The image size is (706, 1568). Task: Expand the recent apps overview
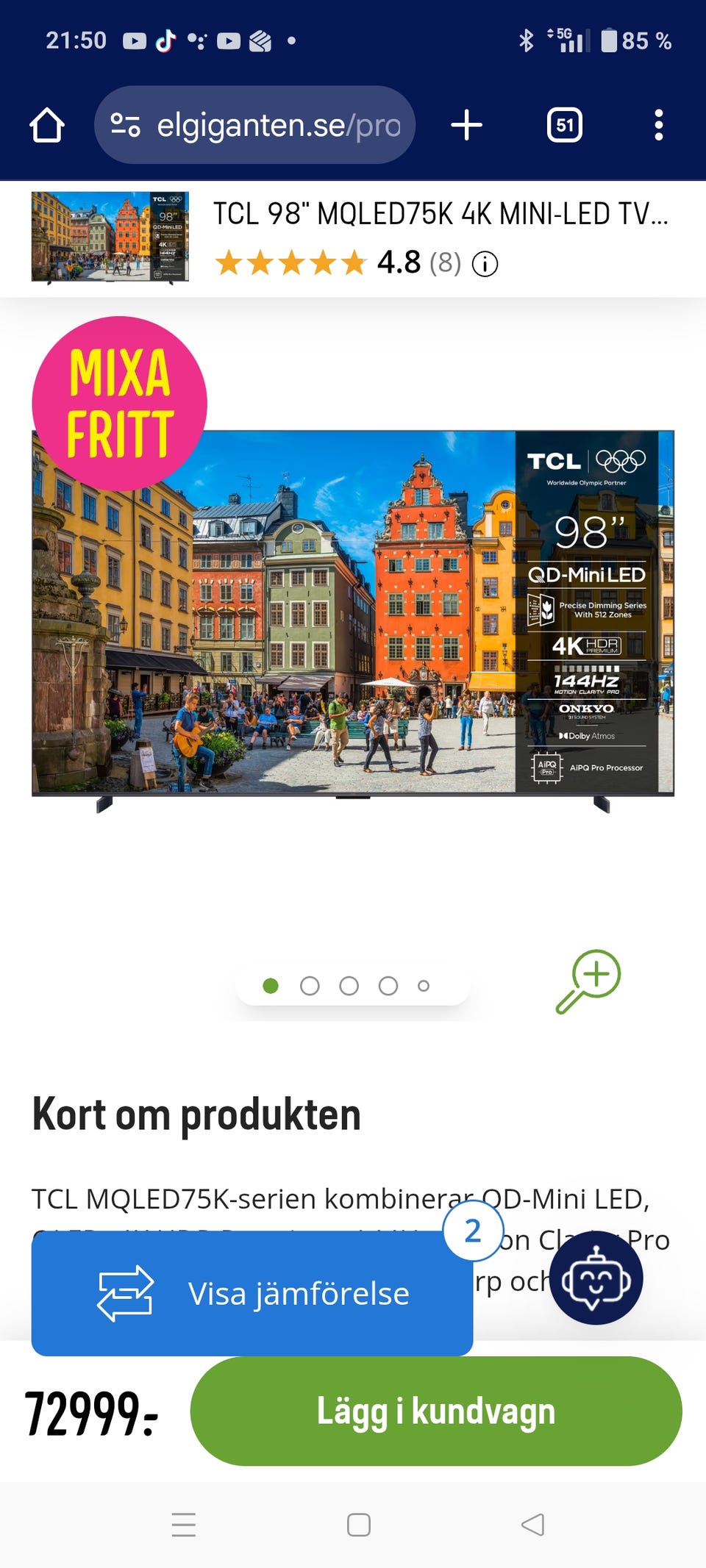pos(183,1527)
